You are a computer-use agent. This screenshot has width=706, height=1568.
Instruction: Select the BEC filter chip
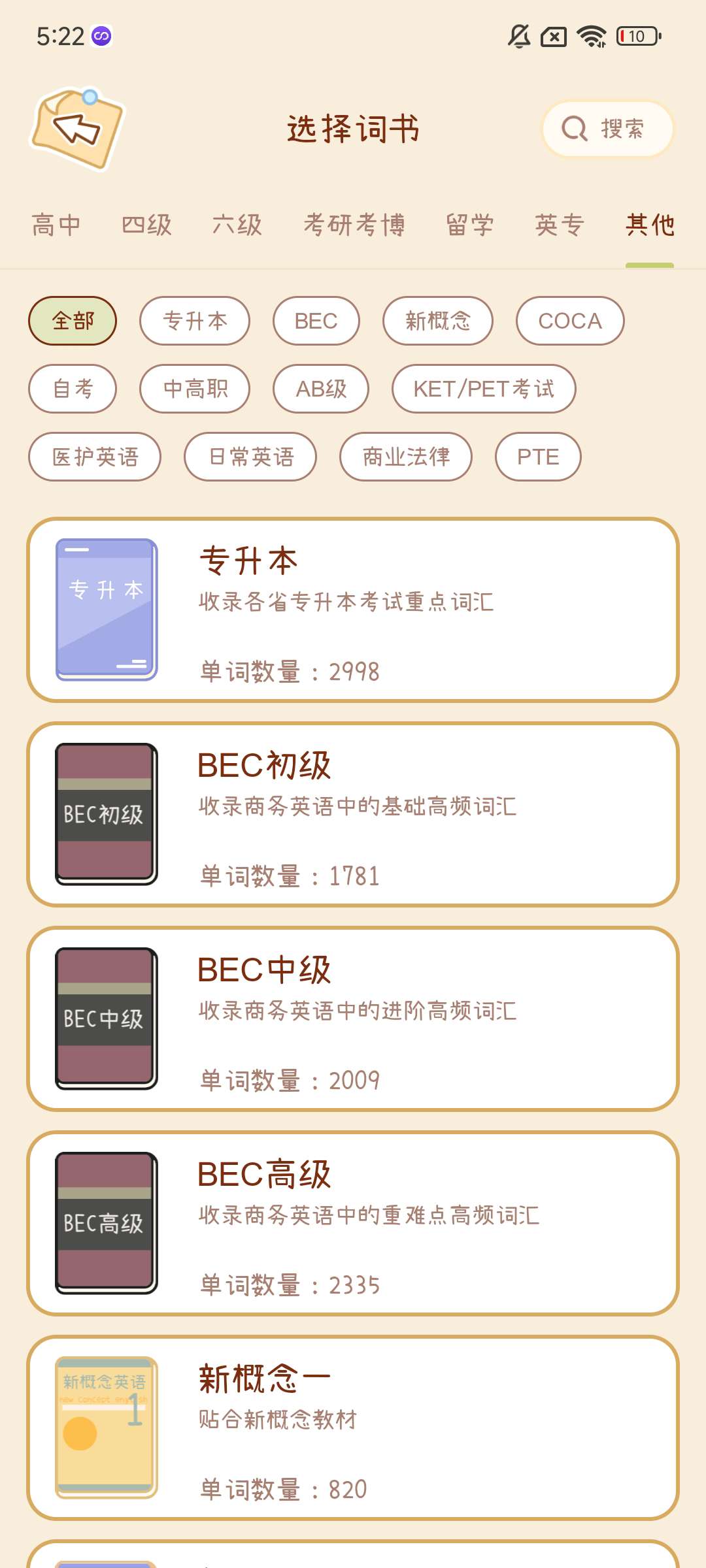[316, 321]
